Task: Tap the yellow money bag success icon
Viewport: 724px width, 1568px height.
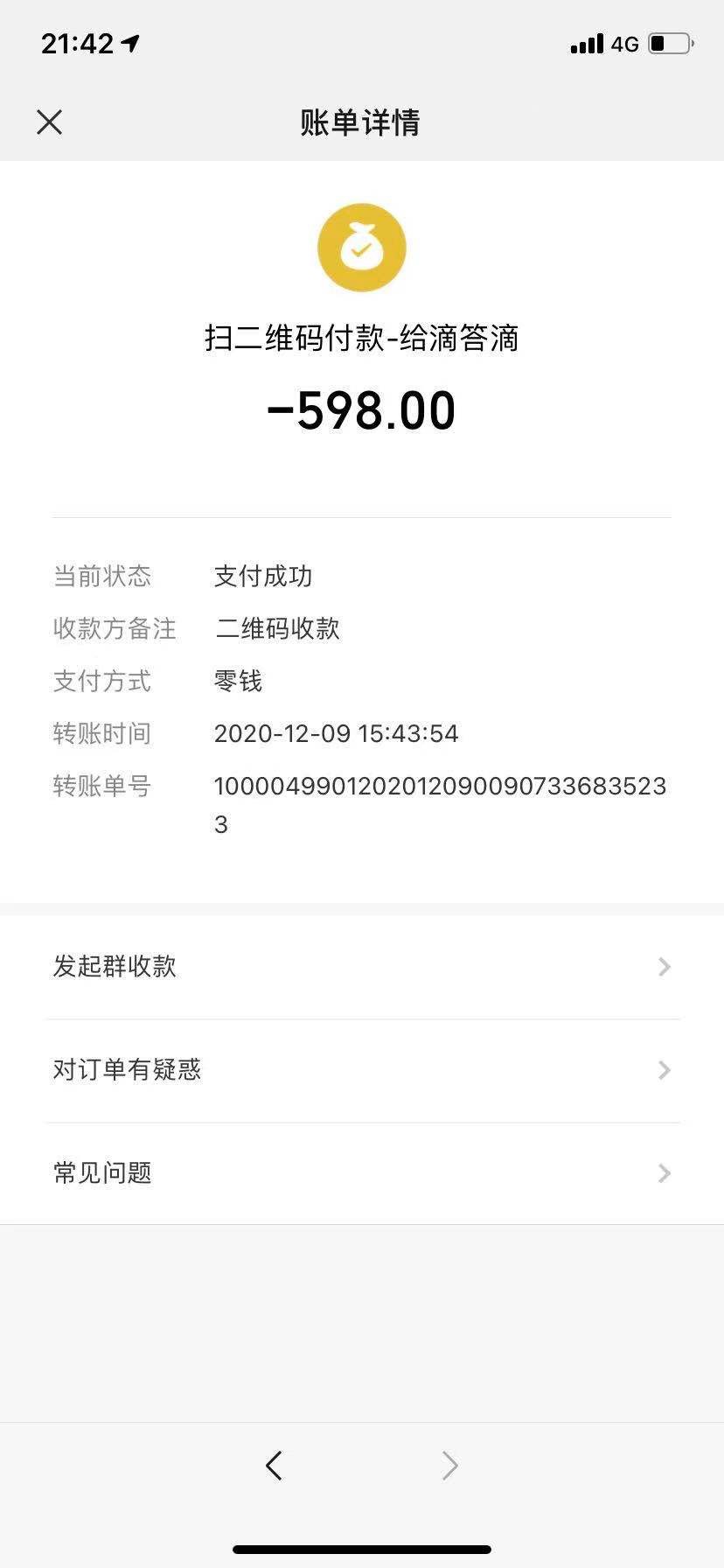Action: click(x=362, y=247)
